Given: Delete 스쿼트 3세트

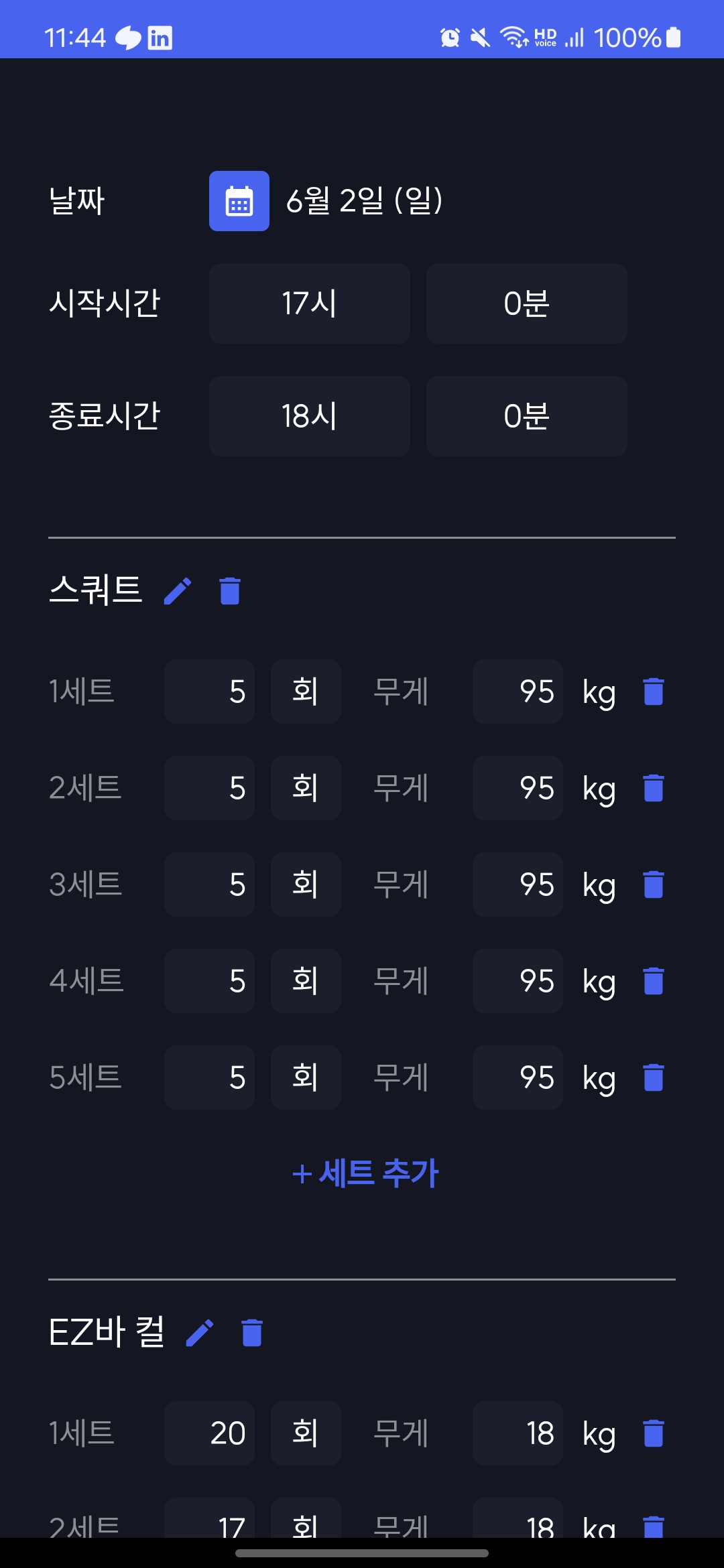Looking at the screenshot, I should click(x=654, y=885).
